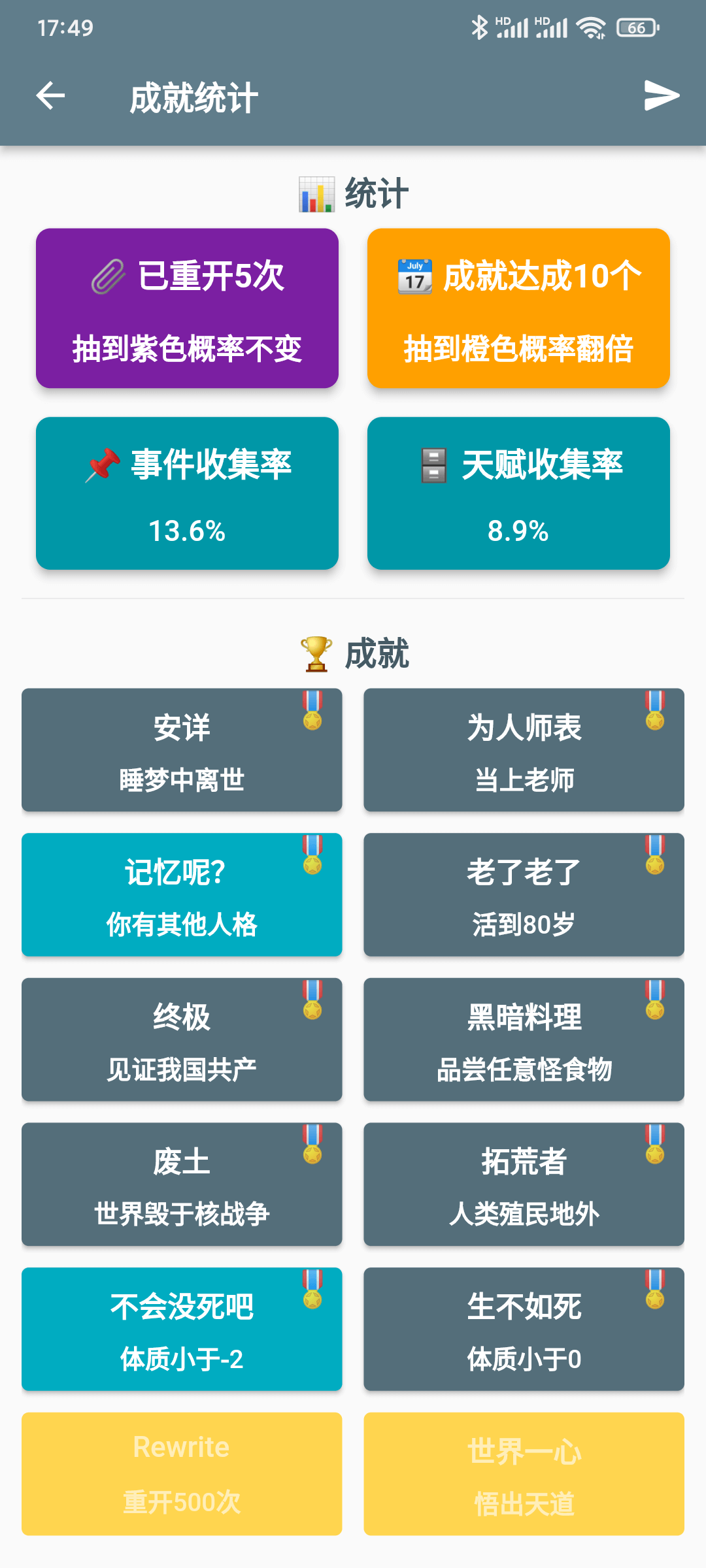Screen dimensions: 706x1568
Task: Open the 生不如死 achievement card
Action: 524,1330
